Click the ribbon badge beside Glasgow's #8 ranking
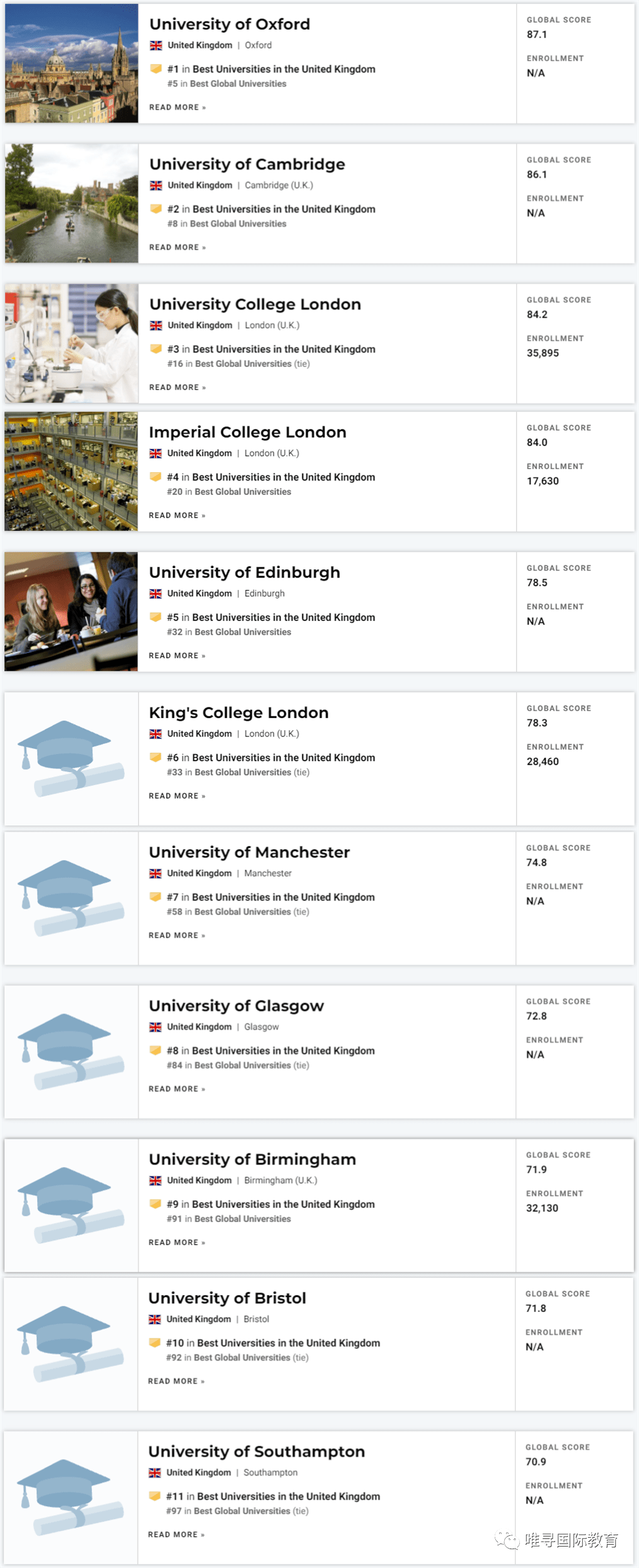 155,1050
